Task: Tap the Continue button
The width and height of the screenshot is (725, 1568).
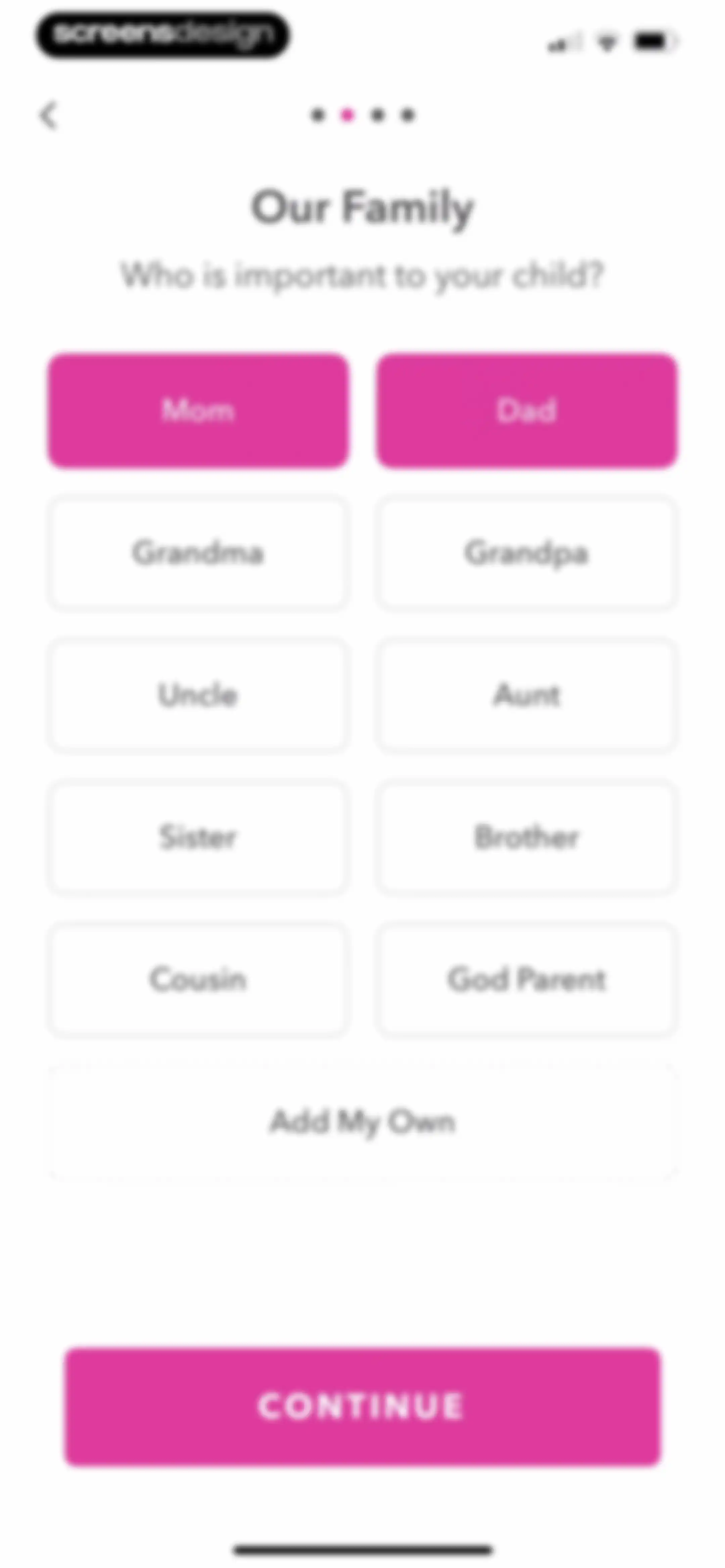Action: coord(362,1407)
